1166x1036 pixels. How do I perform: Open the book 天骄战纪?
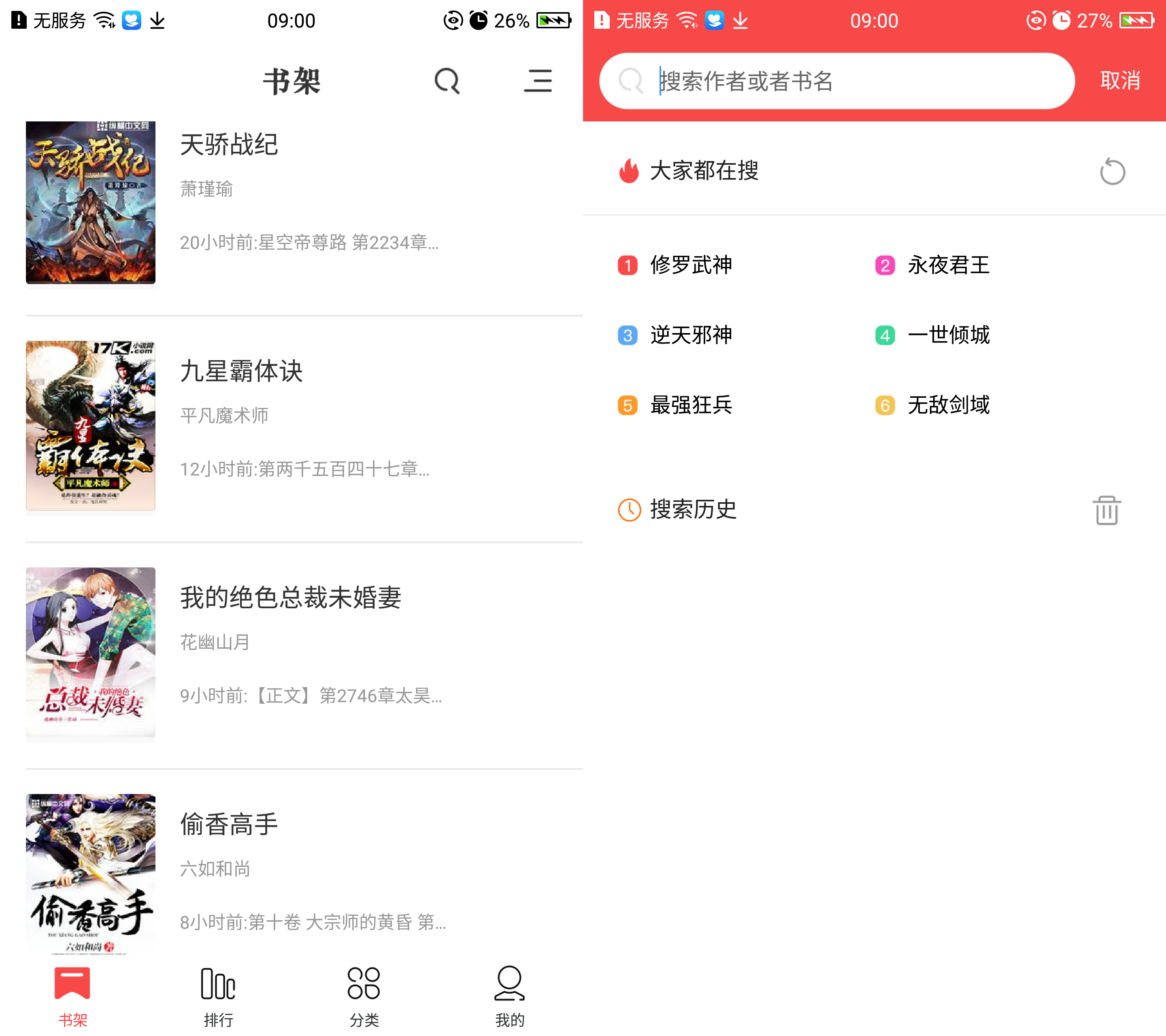(229, 145)
